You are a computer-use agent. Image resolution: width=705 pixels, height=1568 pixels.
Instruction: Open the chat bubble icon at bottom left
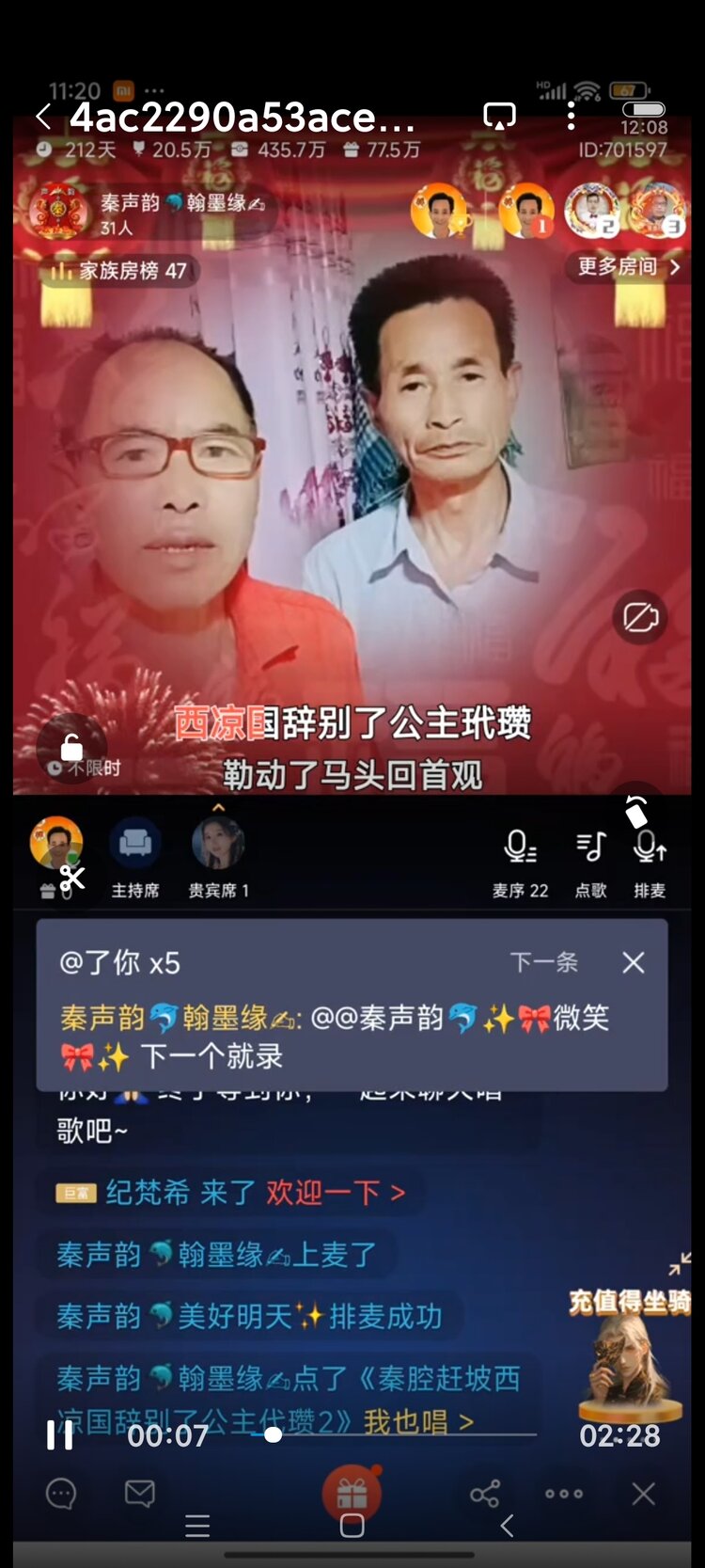(60, 1493)
